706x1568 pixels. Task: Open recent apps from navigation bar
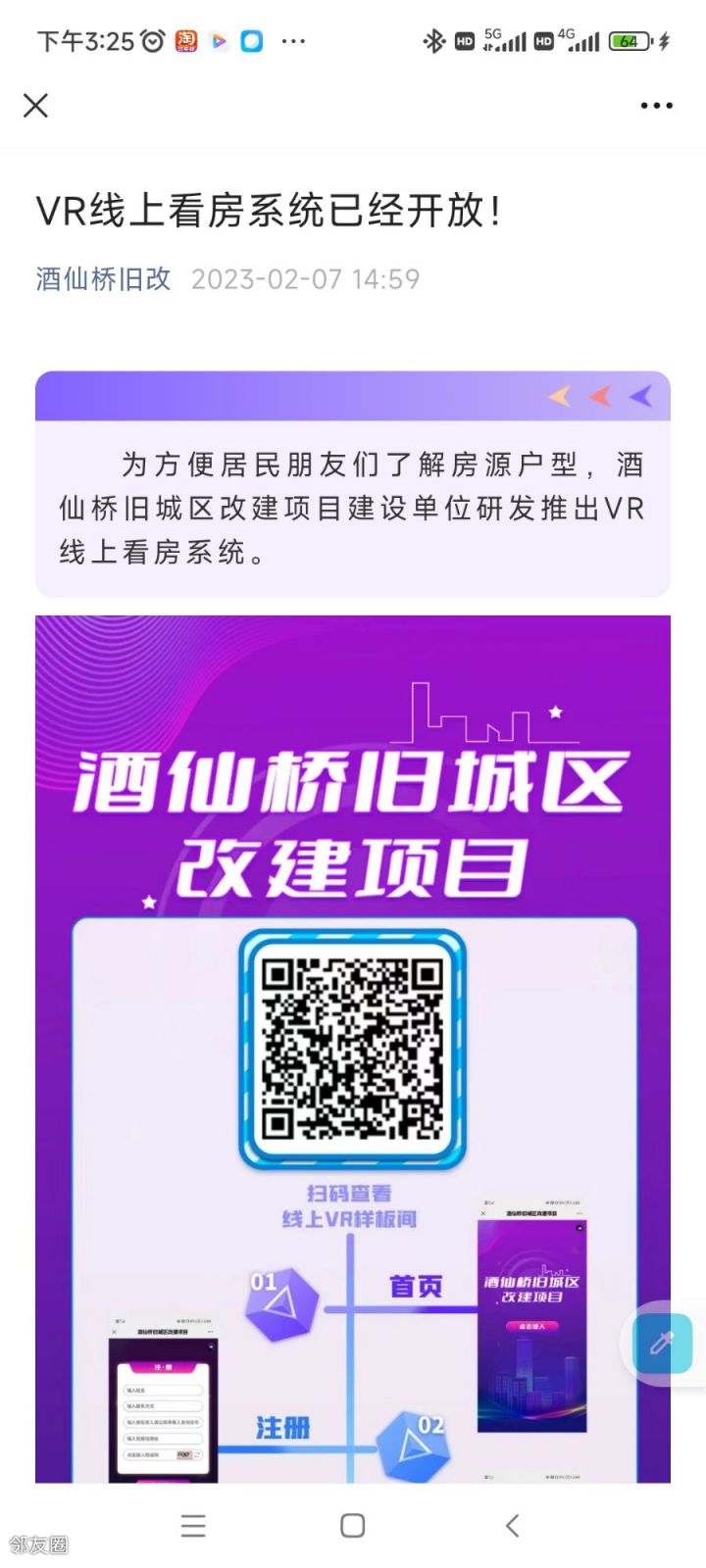point(193,1525)
